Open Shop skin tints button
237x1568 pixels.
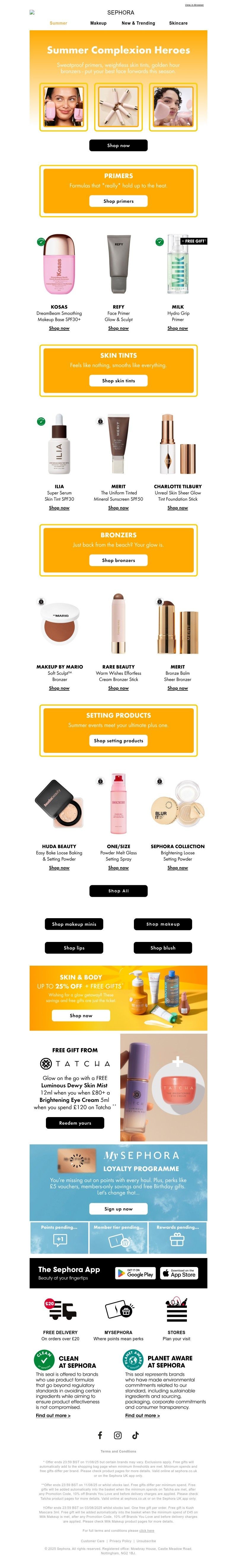point(118,381)
